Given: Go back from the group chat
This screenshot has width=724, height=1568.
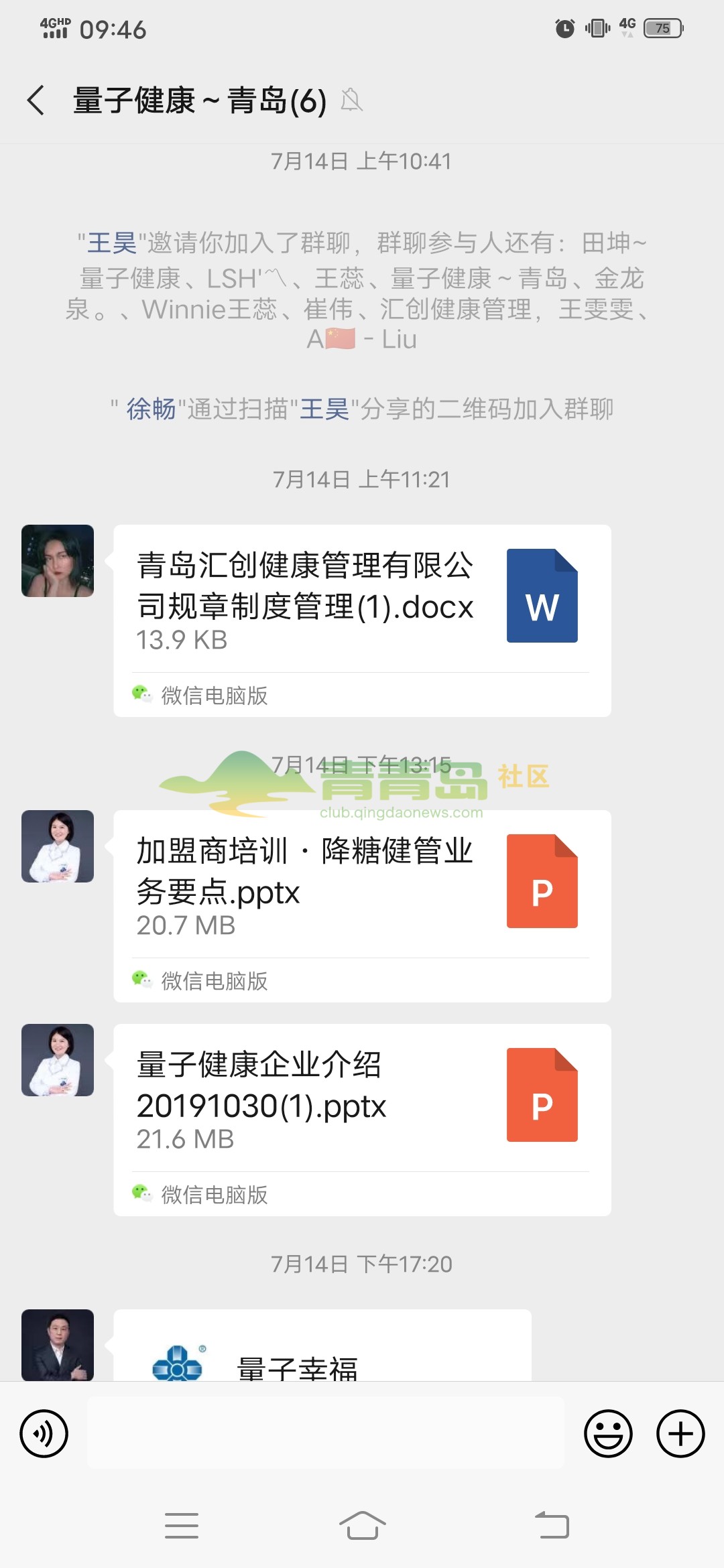Looking at the screenshot, I should point(37,101).
